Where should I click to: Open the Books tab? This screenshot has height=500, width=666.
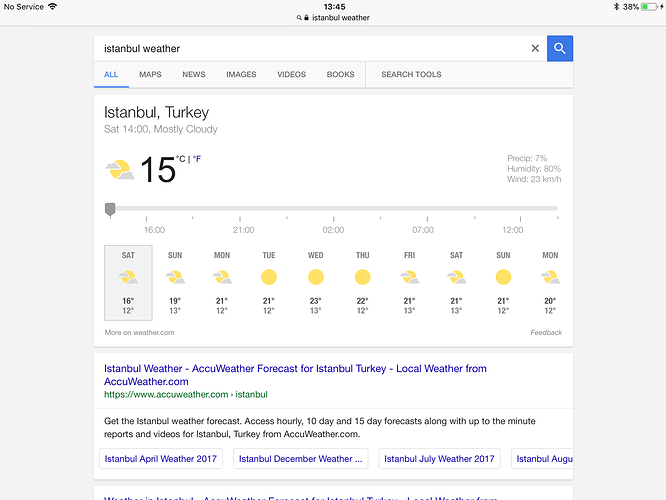340,75
